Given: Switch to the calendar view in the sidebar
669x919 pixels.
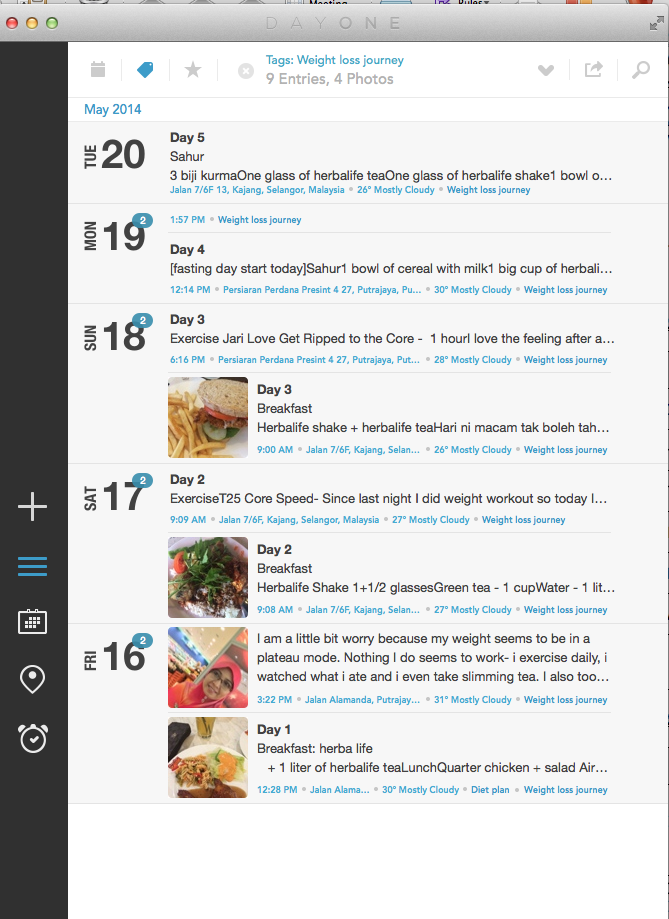Looking at the screenshot, I should click(x=33, y=621).
